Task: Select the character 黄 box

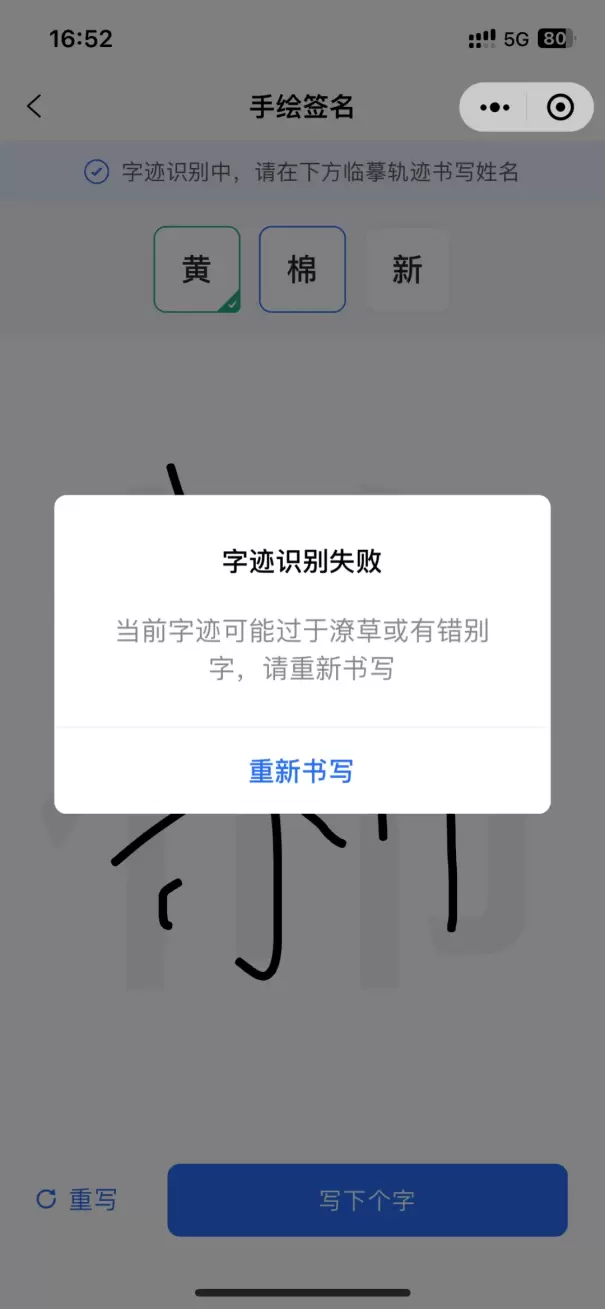Action: (x=197, y=269)
